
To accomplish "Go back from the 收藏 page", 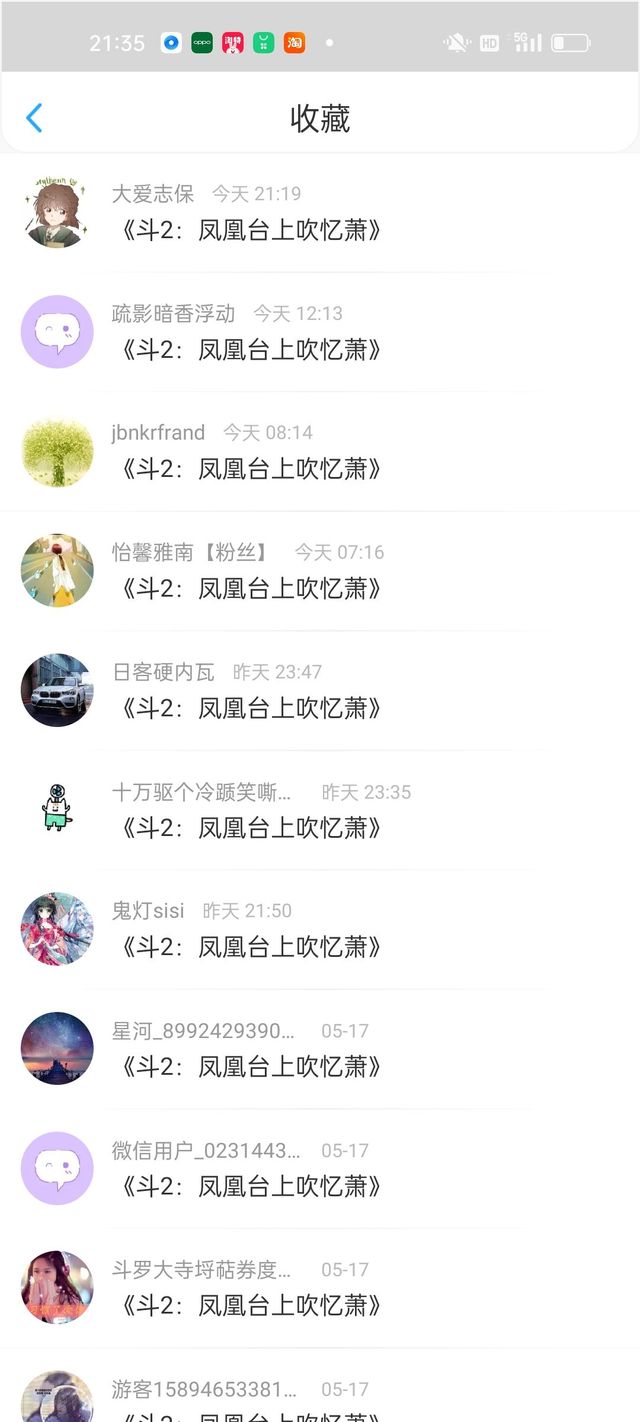I will click(34, 118).
